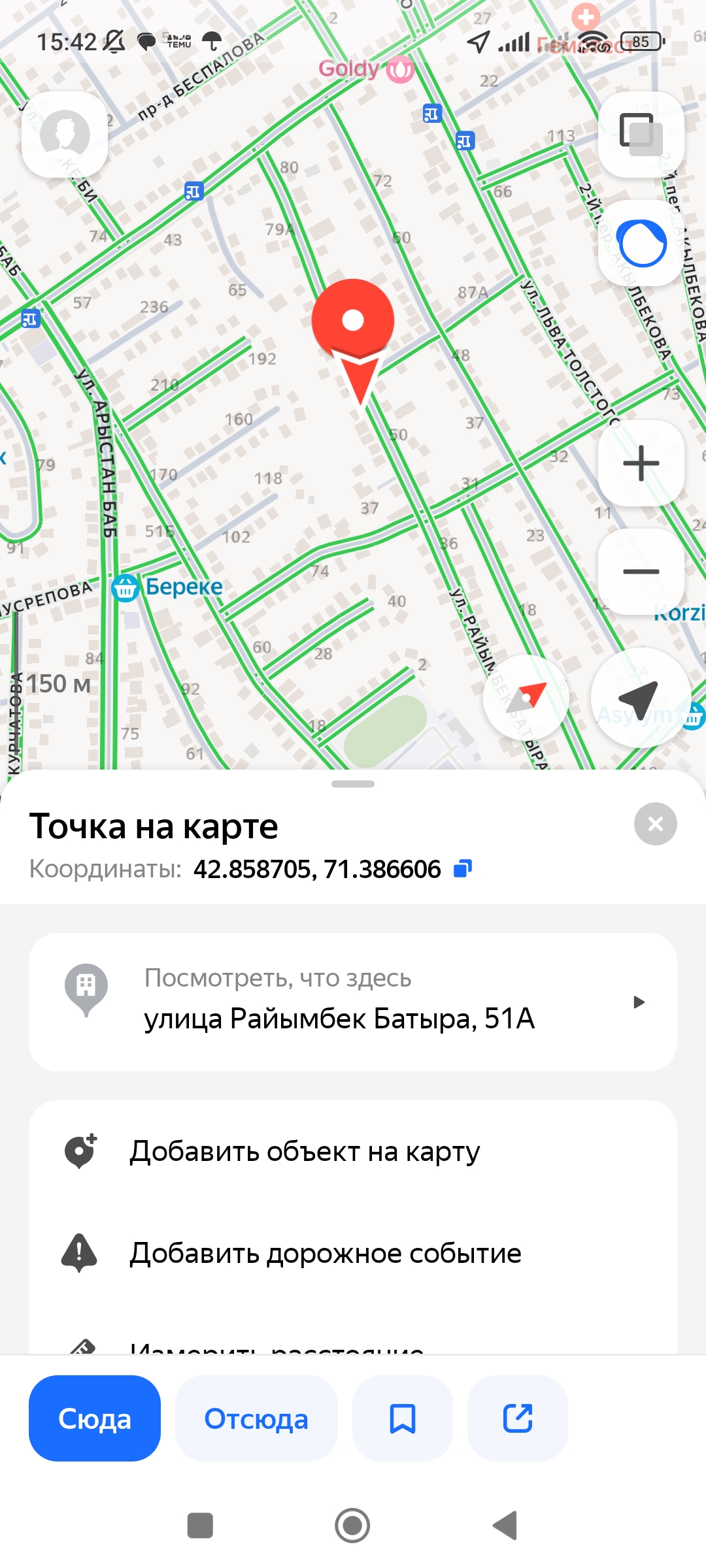This screenshot has width=706, height=1568.
Task: Share this map point
Action: click(518, 1418)
